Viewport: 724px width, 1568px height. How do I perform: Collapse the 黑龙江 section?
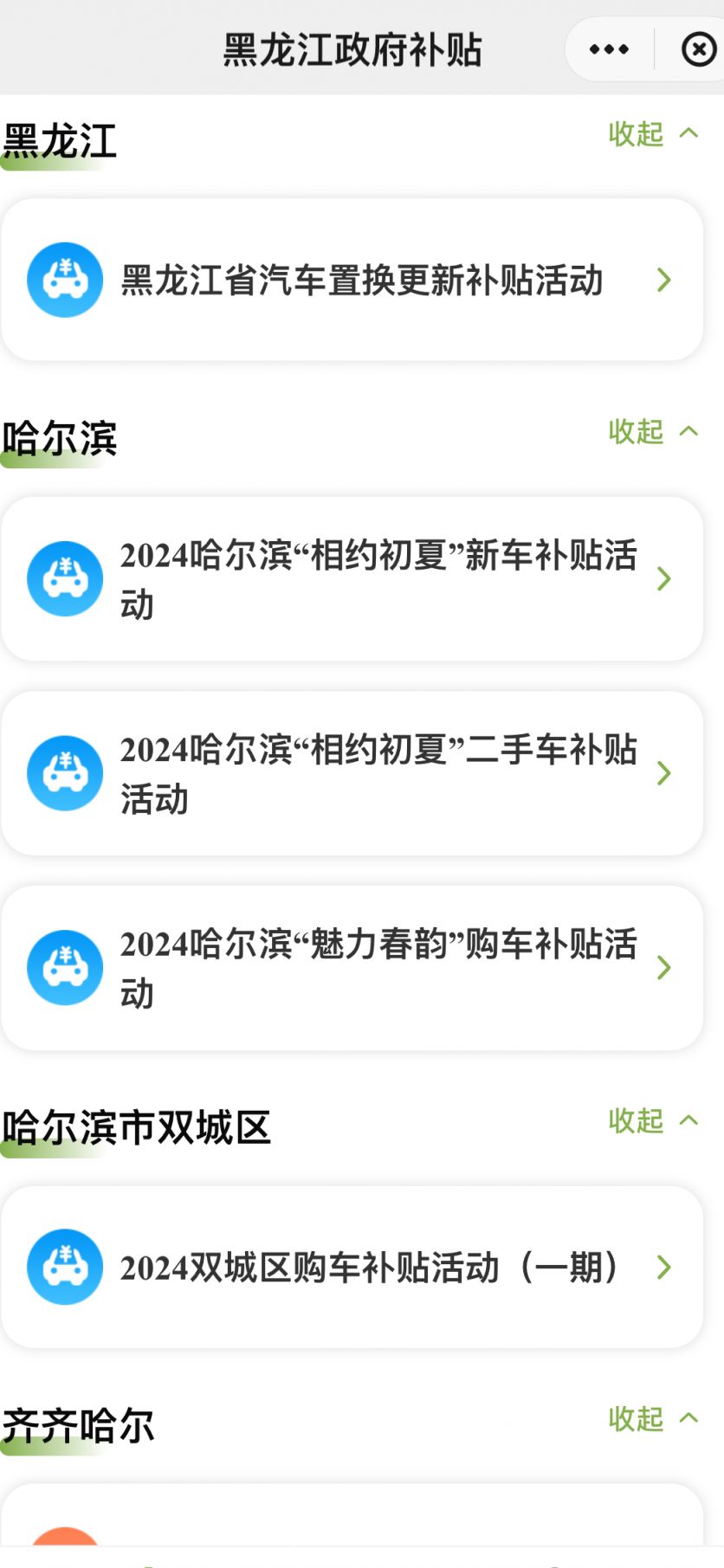[x=653, y=134]
